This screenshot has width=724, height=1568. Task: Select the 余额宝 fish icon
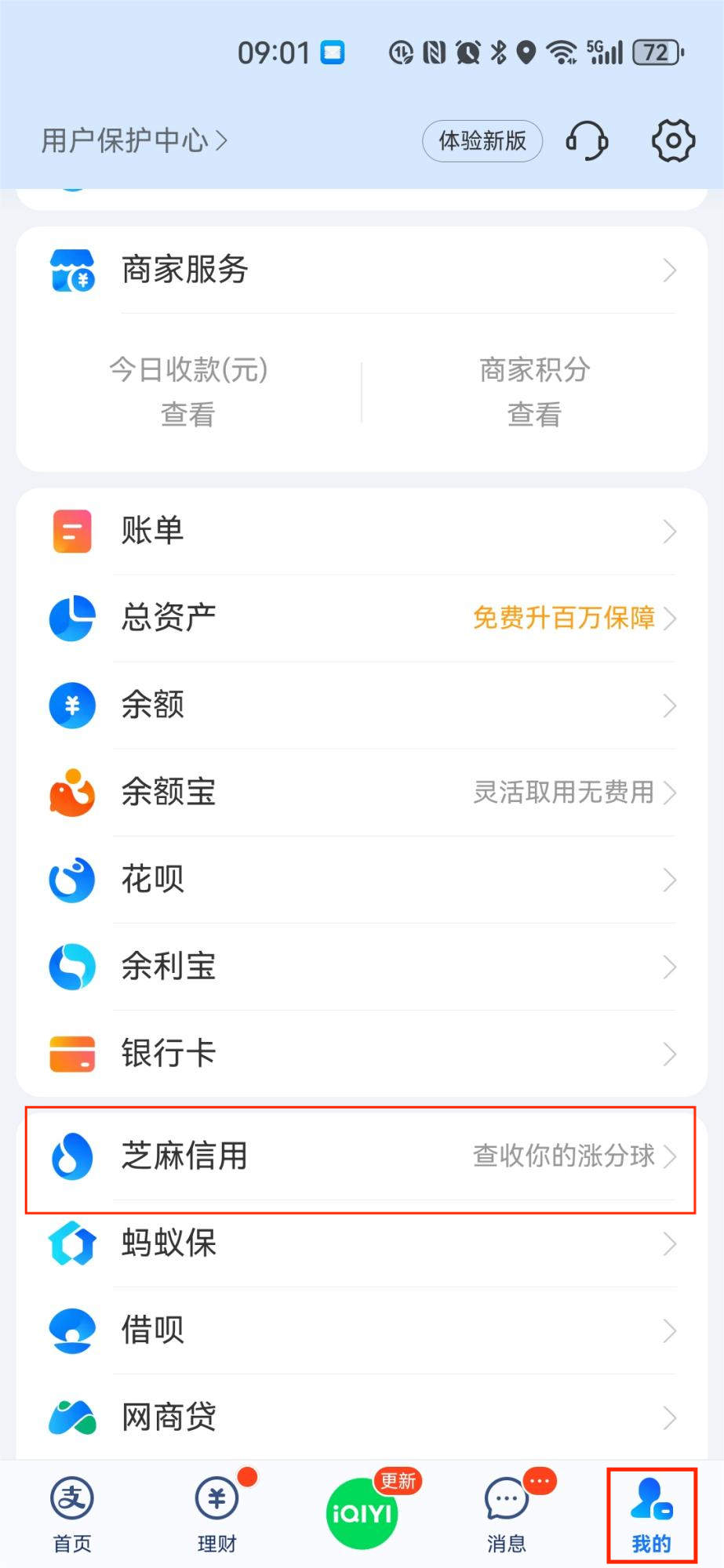coord(71,792)
